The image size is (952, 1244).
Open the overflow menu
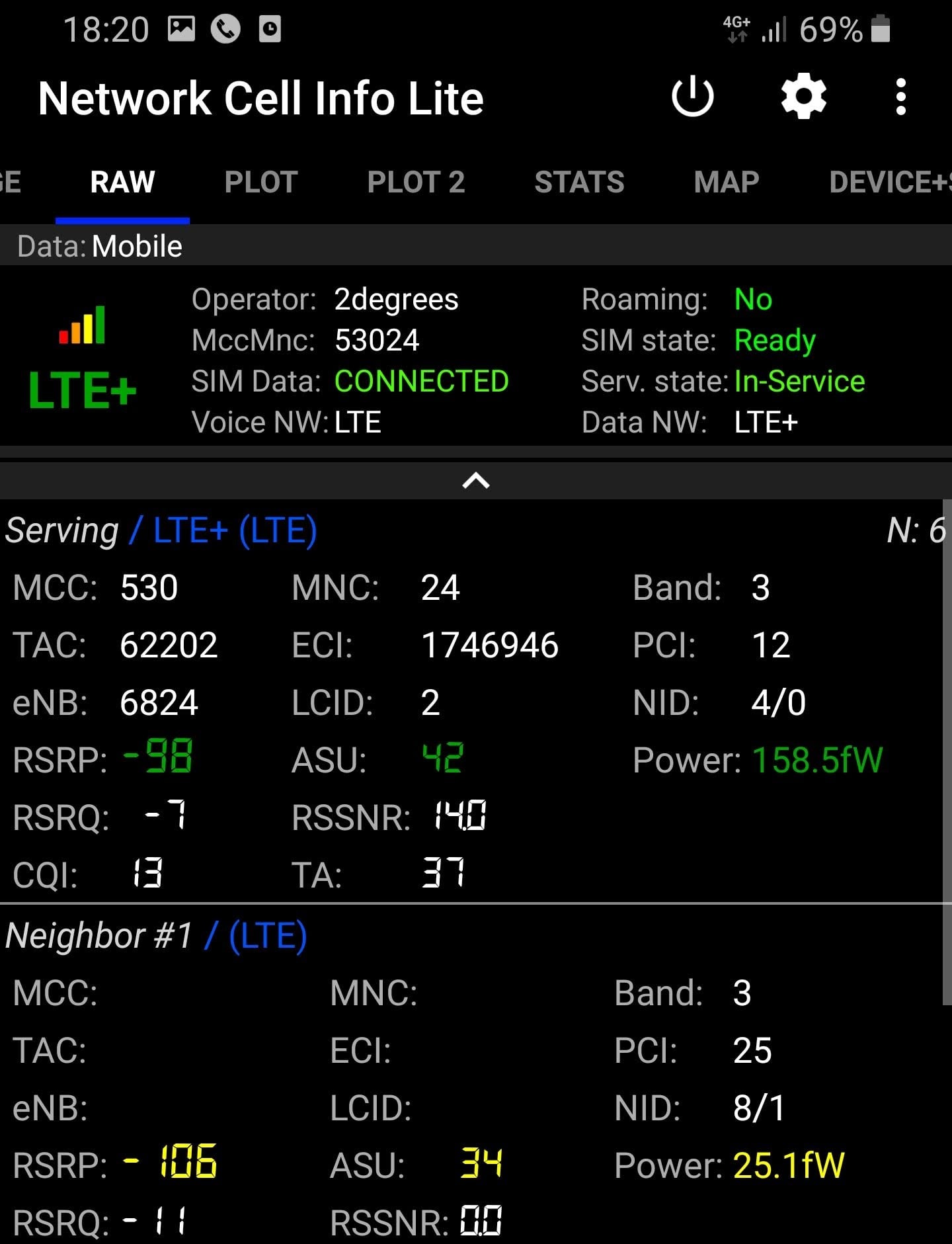tap(900, 97)
